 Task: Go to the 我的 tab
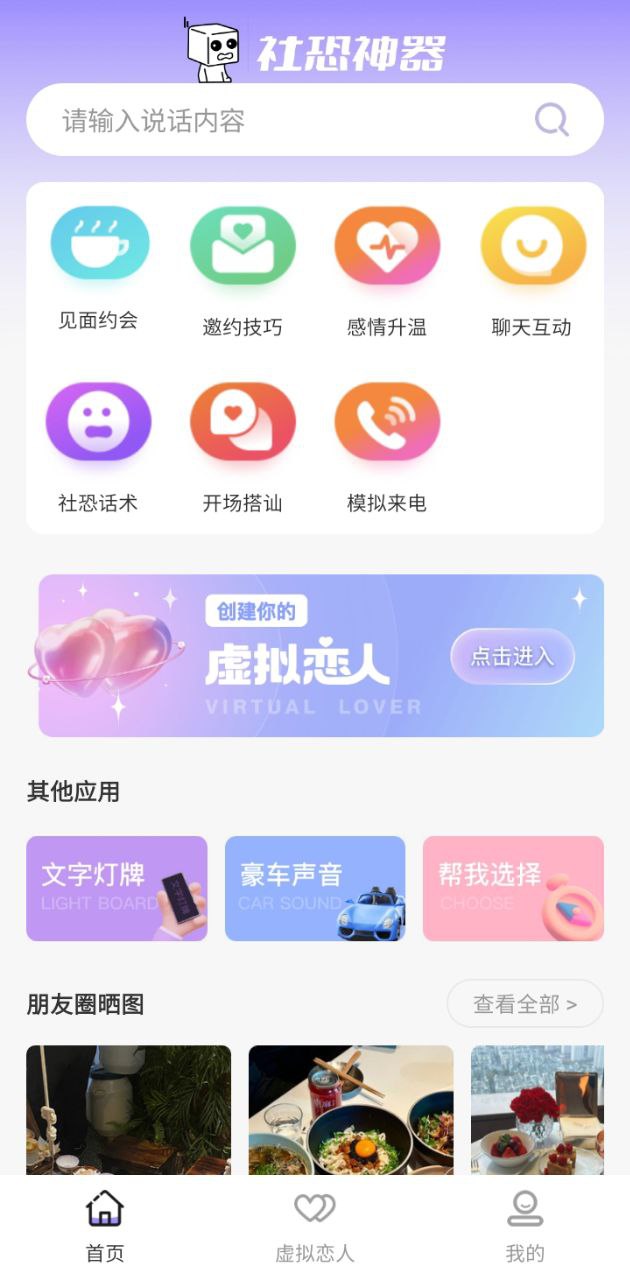click(525, 1226)
